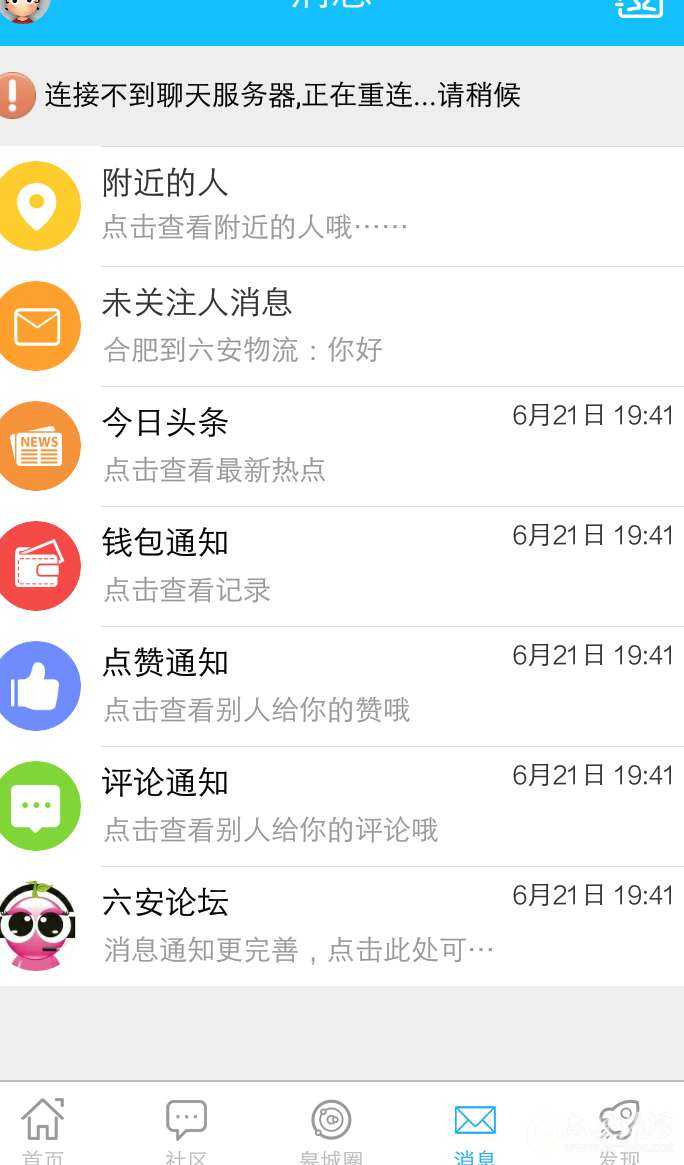Open 评论通知 comment notifications

click(x=342, y=807)
